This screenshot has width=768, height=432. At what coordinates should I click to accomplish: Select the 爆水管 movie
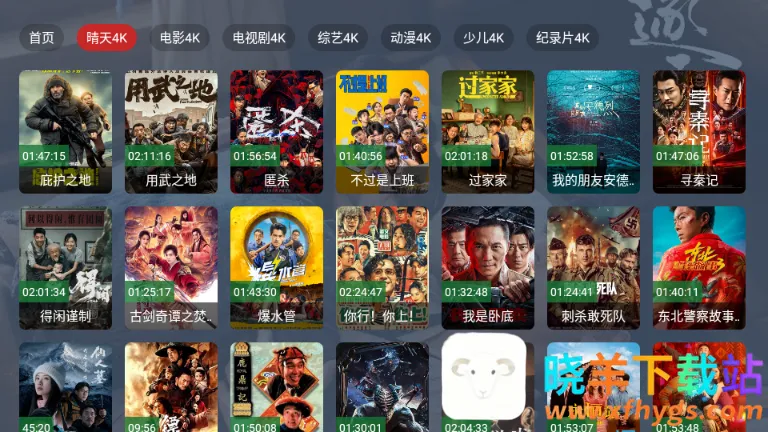276,267
